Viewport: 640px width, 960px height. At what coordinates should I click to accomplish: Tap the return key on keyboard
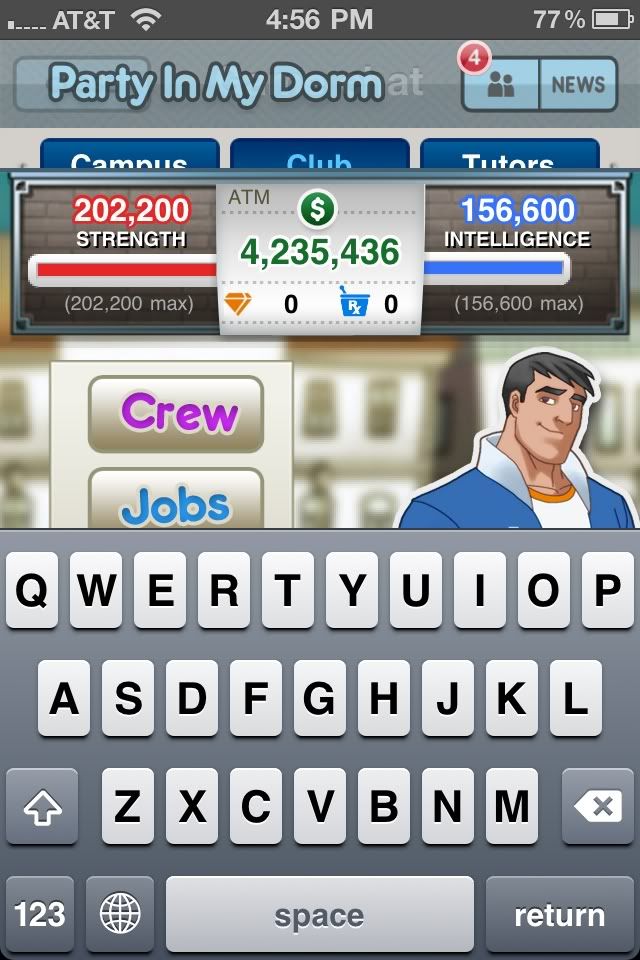coord(559,914)
